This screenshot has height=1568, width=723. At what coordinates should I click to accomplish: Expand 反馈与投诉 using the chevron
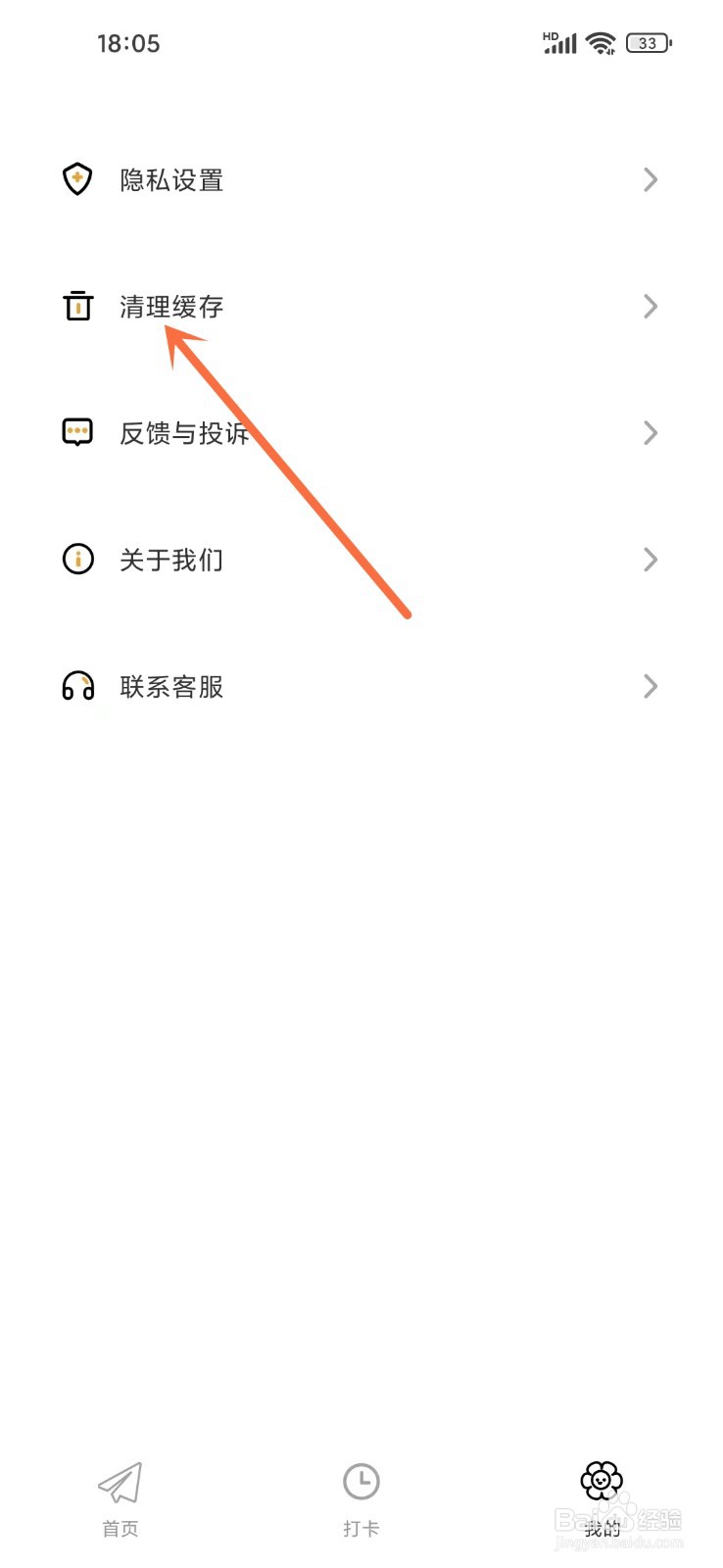pyautogui.click(x=650, y=432)
